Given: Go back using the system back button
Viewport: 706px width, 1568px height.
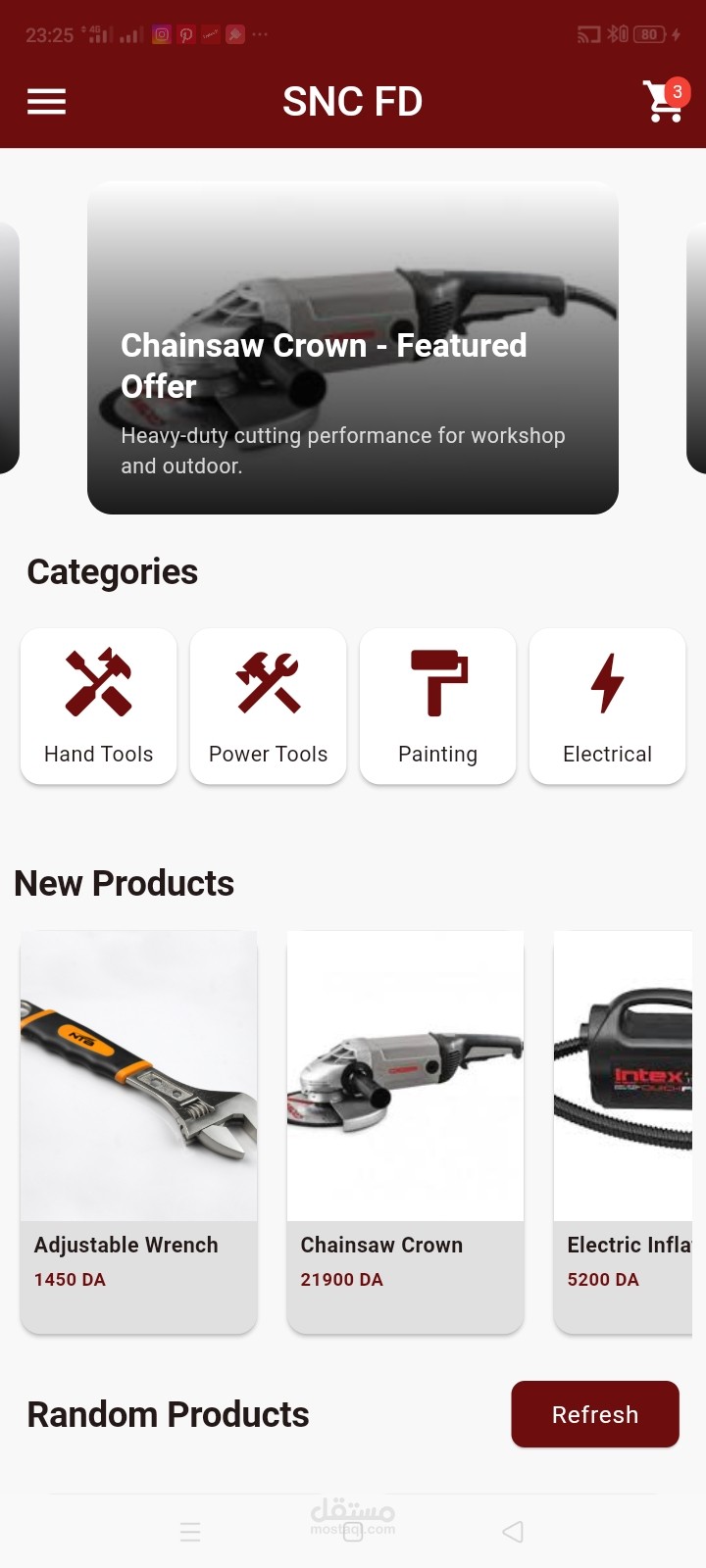Looking at the screenshot, I should (x=513, y=1532).
